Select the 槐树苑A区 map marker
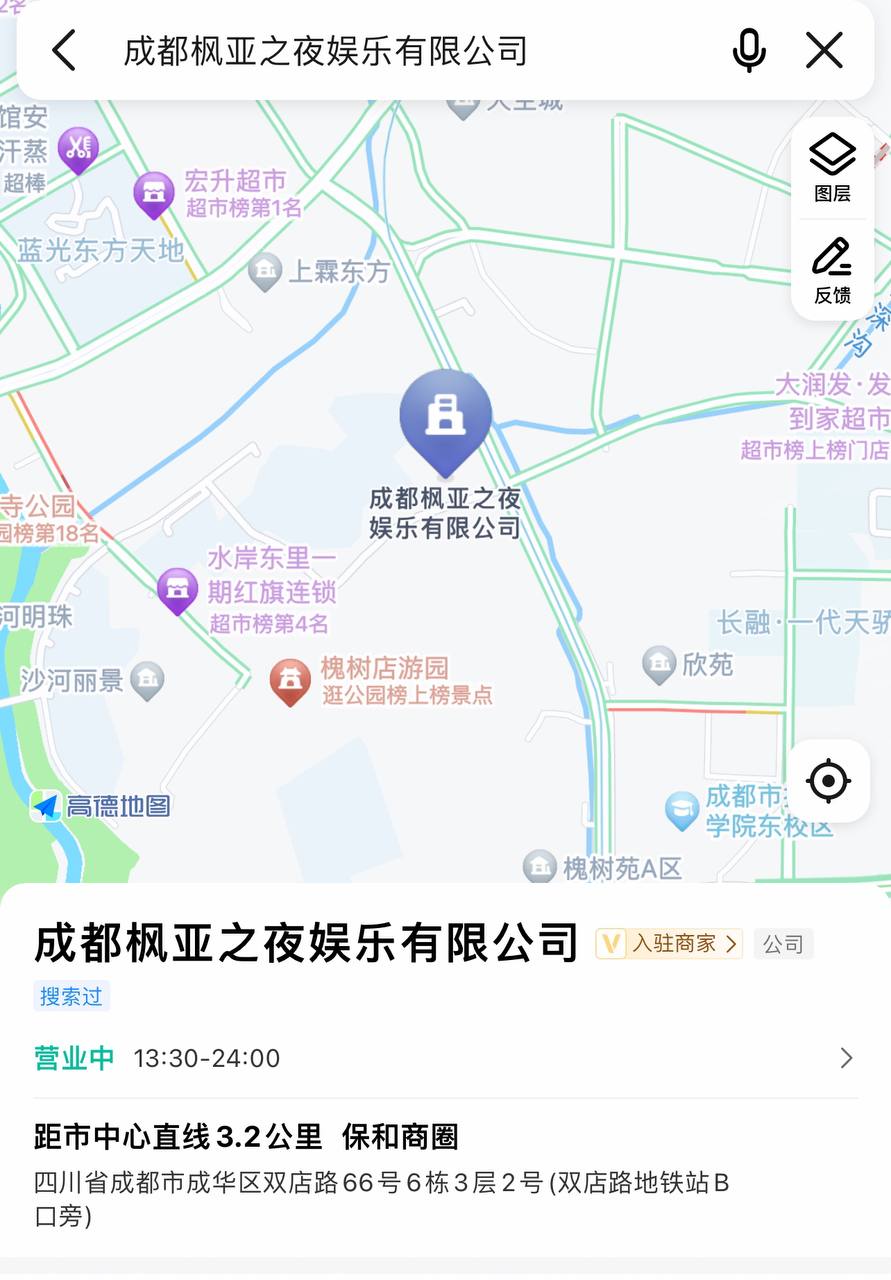The width and height of the screenshot is (891, 1280). (x=541, y=866)
